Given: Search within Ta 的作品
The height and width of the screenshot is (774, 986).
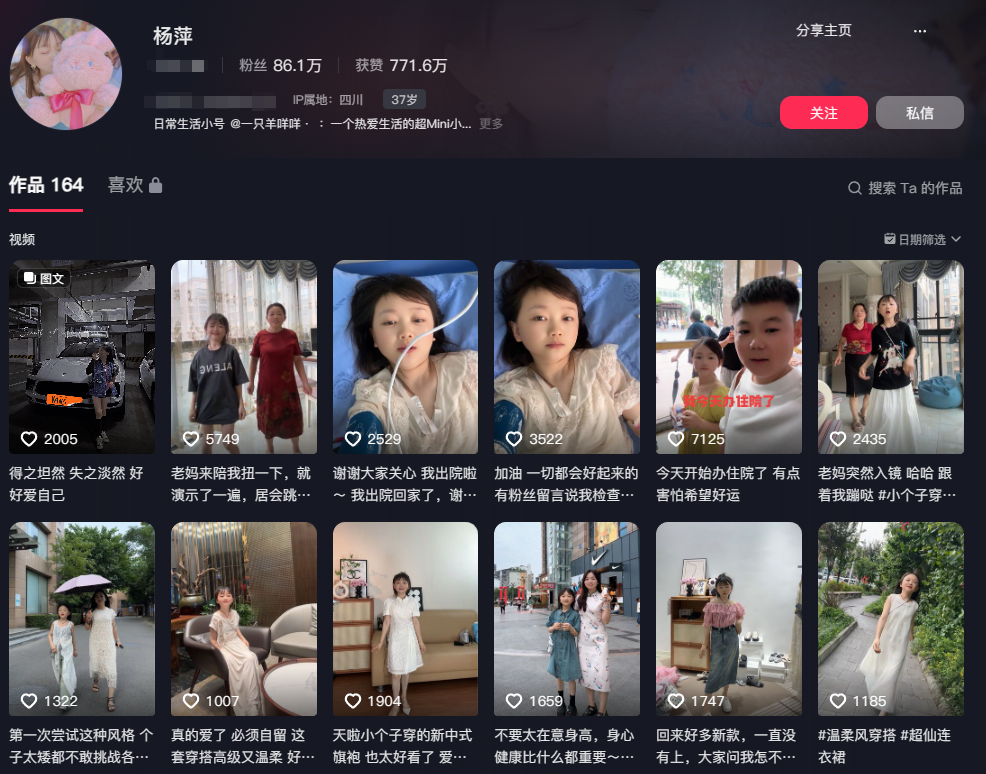Looking at the screenshot, I should 905,188.
